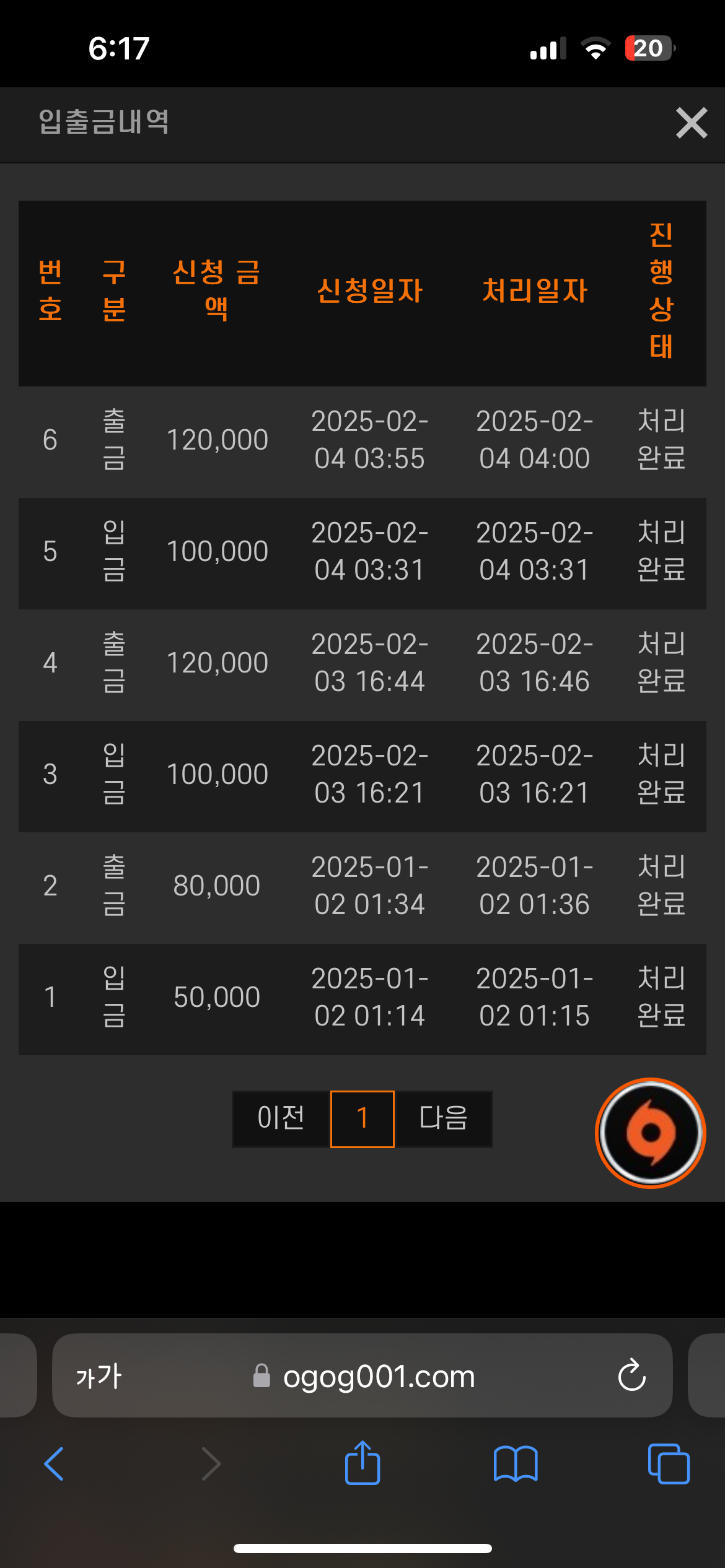Reload the page in Safari
Screen dimensions: 725x1568
pyautogui.click(x=631, y=1376)
